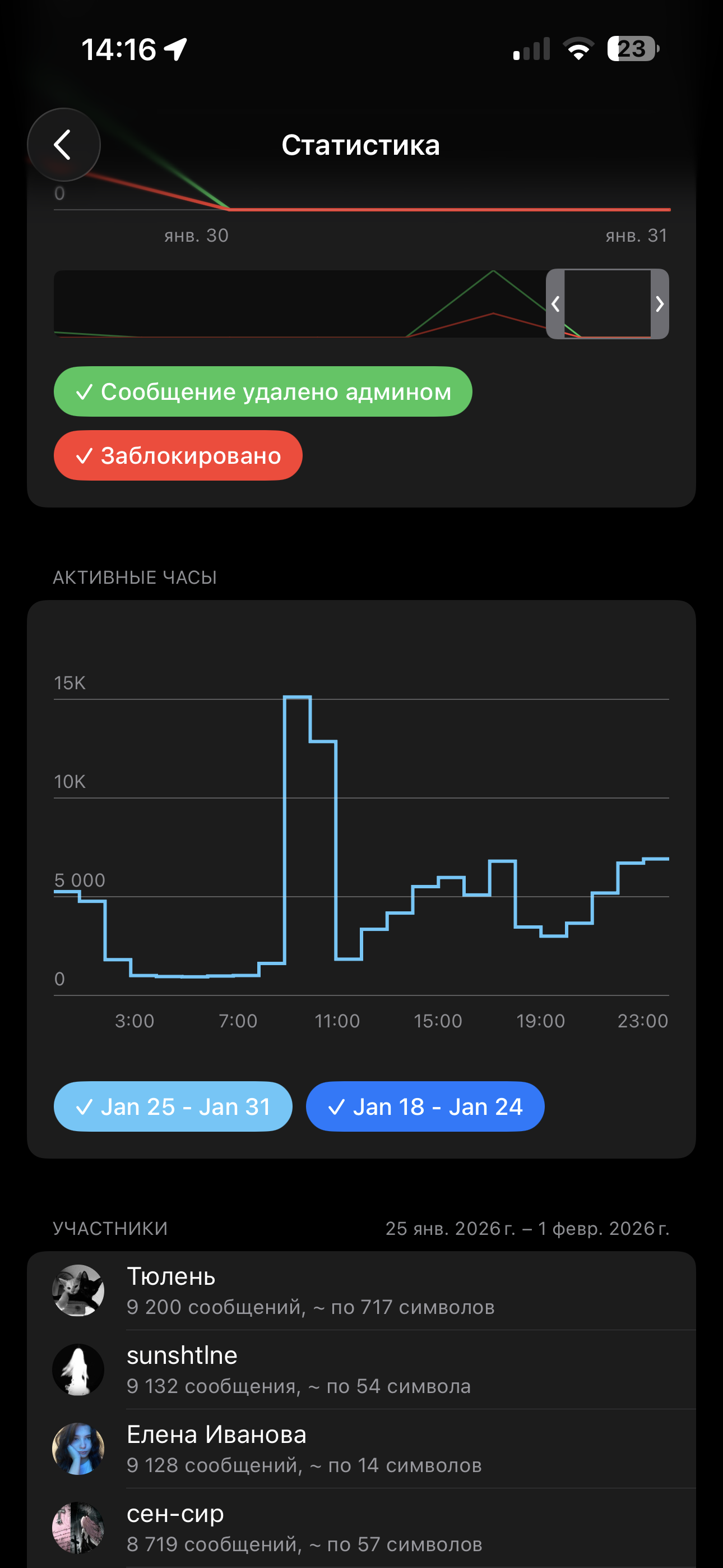Viewport: 723px width, 1568px height.
Task: Toggle the 'Сообщение удалено админом' series
Action: point(262,391)
